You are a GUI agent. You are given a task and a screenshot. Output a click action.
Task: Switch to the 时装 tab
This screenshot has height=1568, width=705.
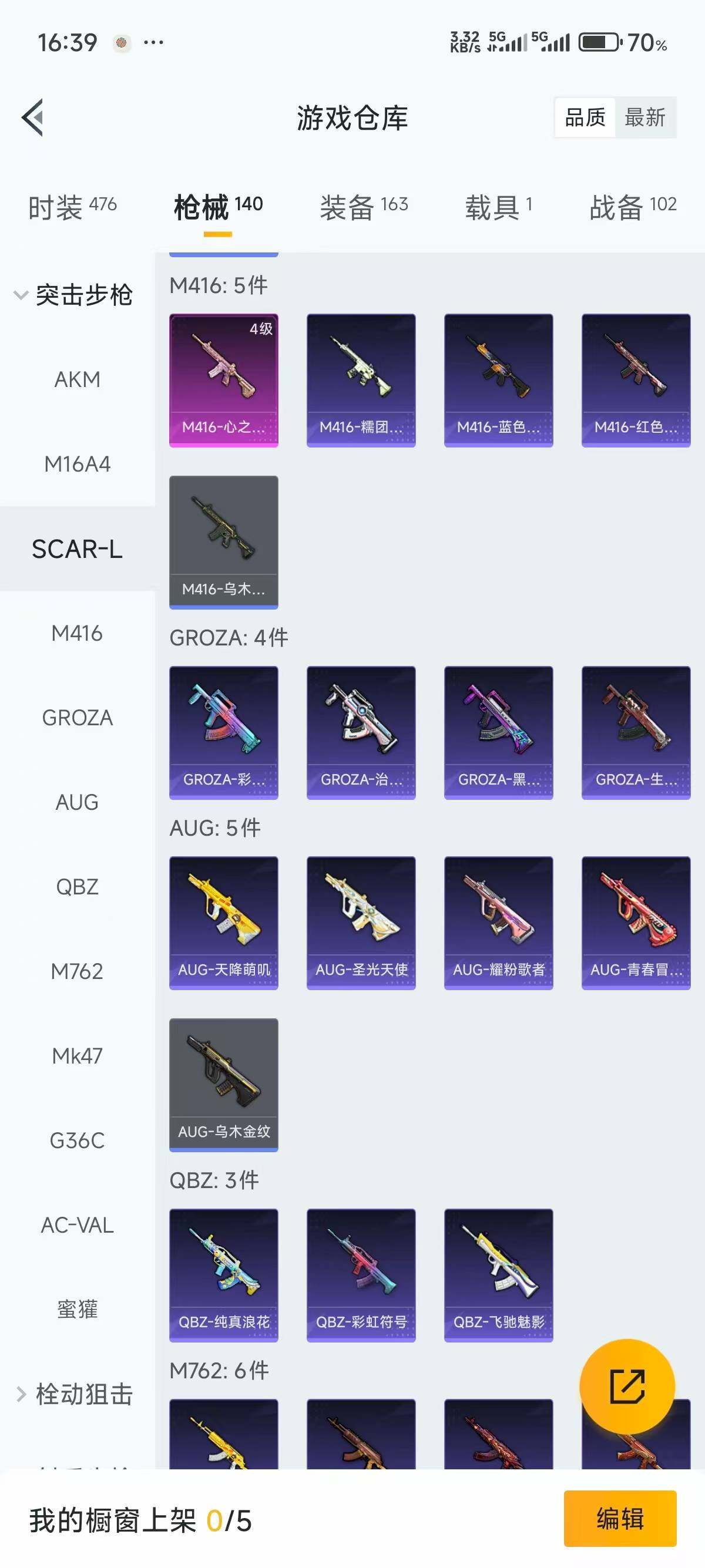[72, 207]
